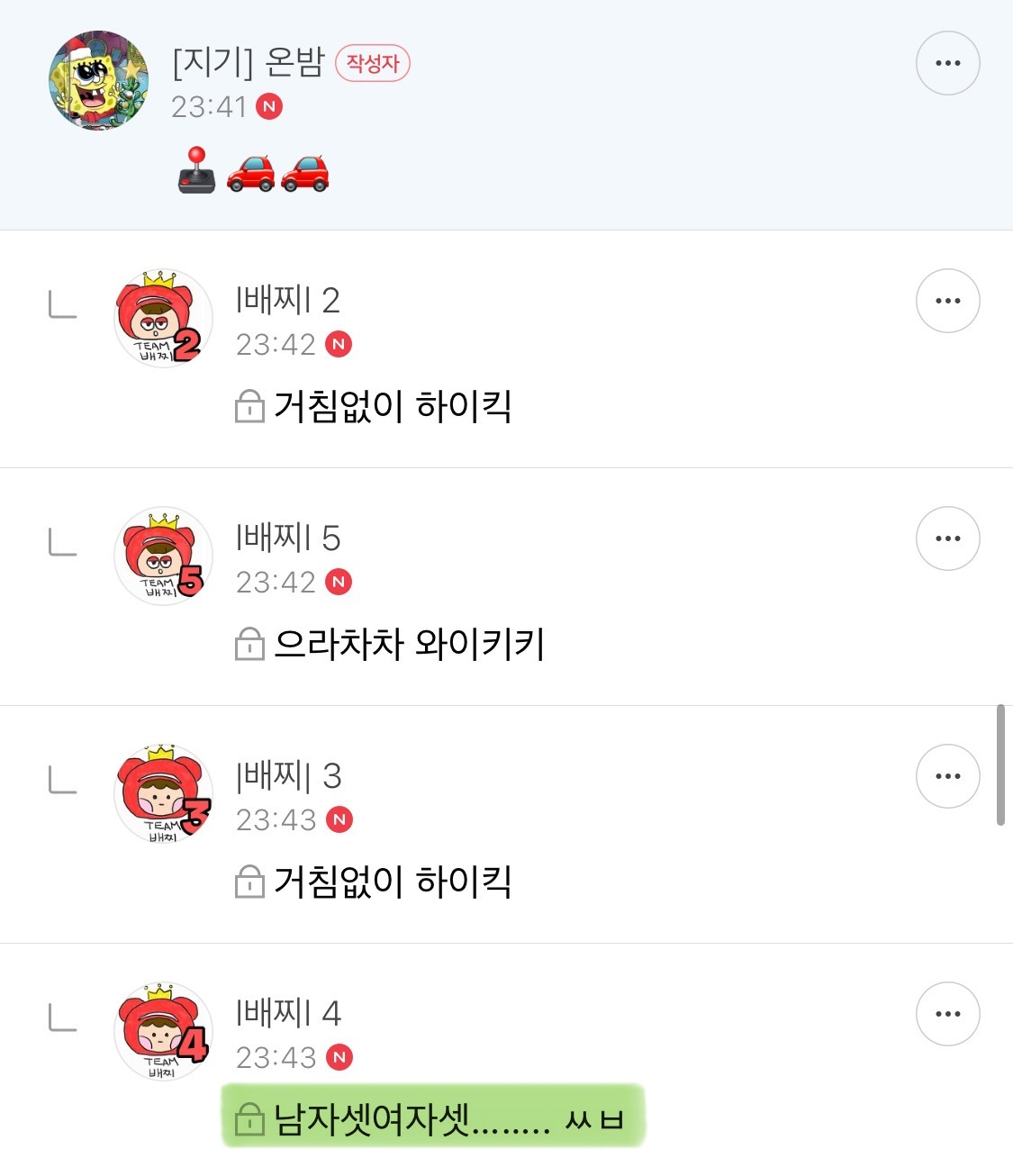The height and width of the screenshot is (1176, 1013).
Task: Select the username |배찌| 3
Action: pos(288,775)
